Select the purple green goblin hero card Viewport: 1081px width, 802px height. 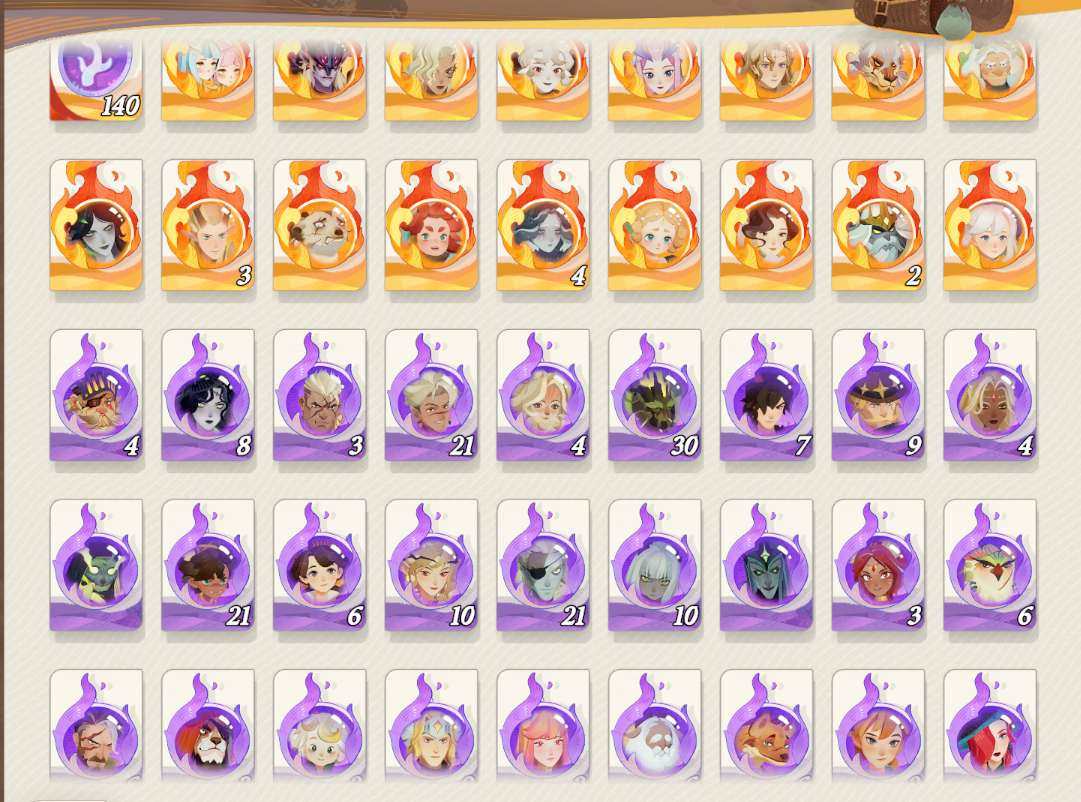coord(96,565)
